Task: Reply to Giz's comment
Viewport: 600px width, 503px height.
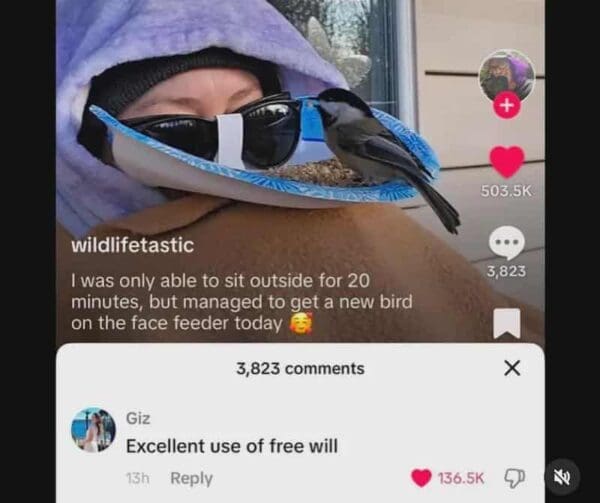Action: (190, 479)
